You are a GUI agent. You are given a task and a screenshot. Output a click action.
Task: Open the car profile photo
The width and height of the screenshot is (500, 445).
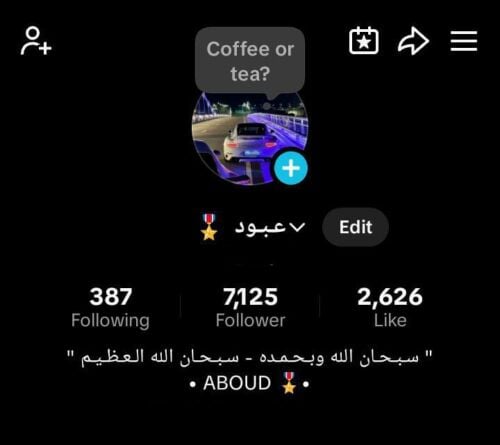(249, 137)
